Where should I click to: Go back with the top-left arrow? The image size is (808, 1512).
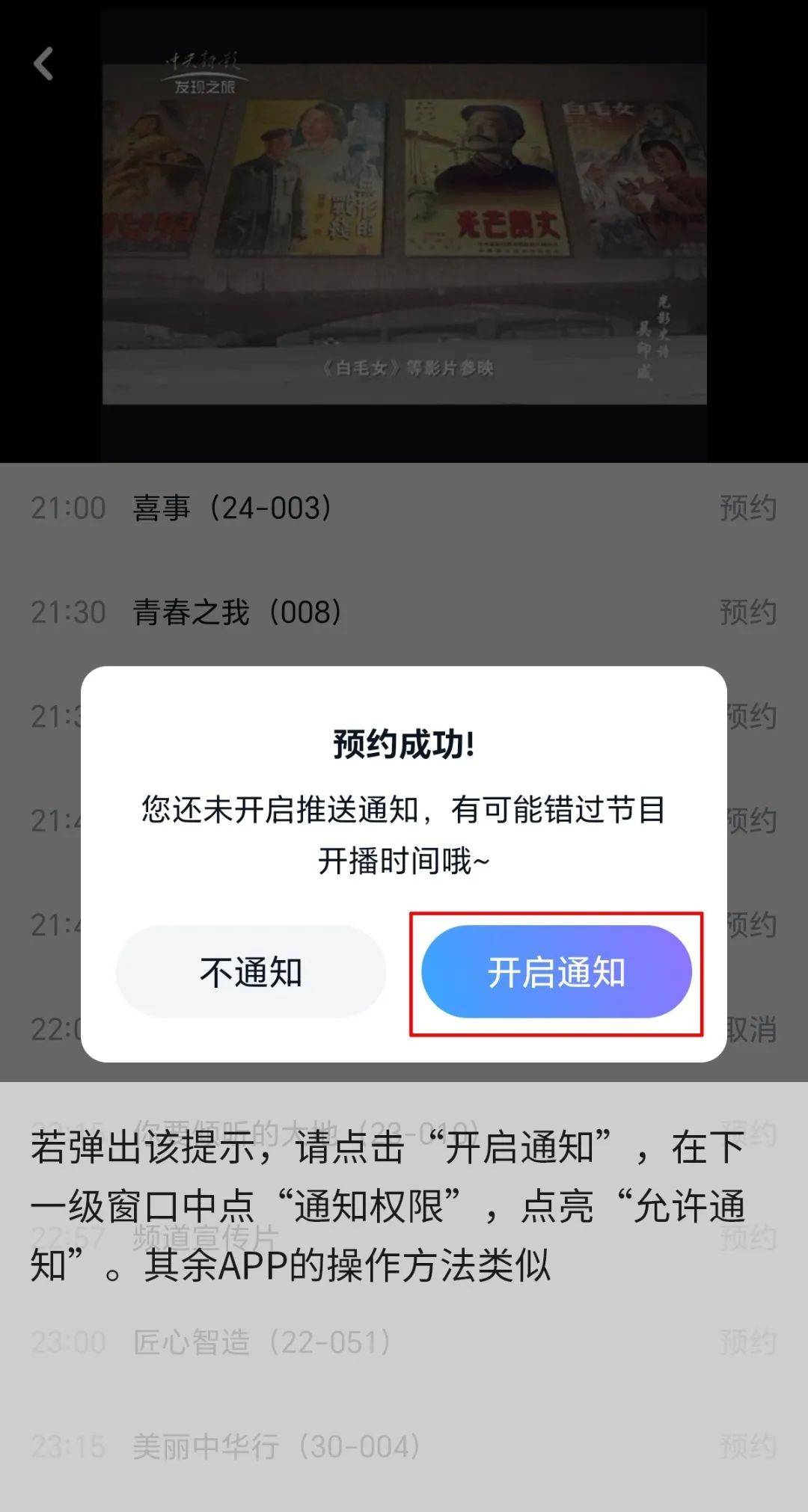click(x=44, y=64)
